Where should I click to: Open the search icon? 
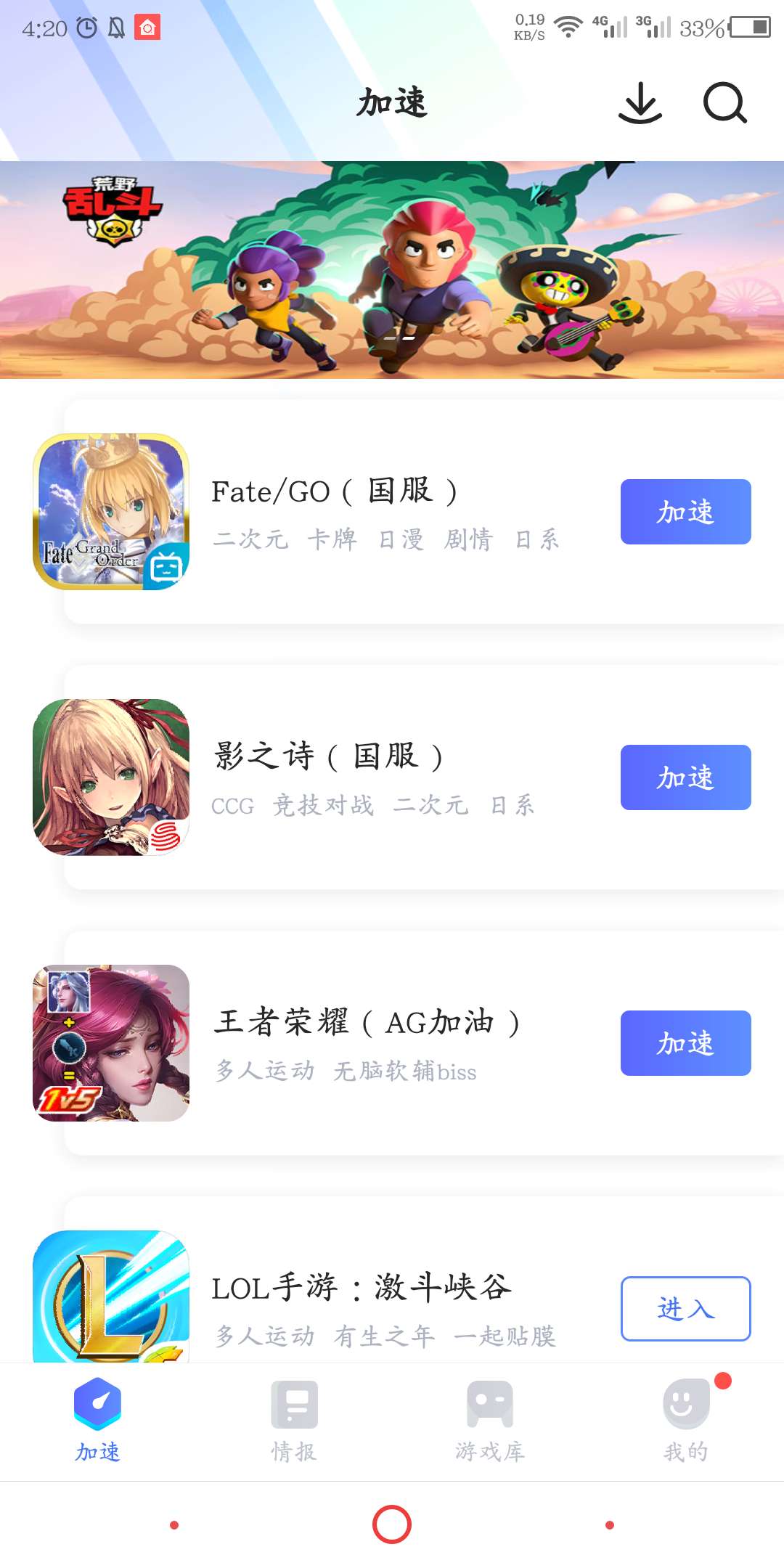[x=724, y=102]
